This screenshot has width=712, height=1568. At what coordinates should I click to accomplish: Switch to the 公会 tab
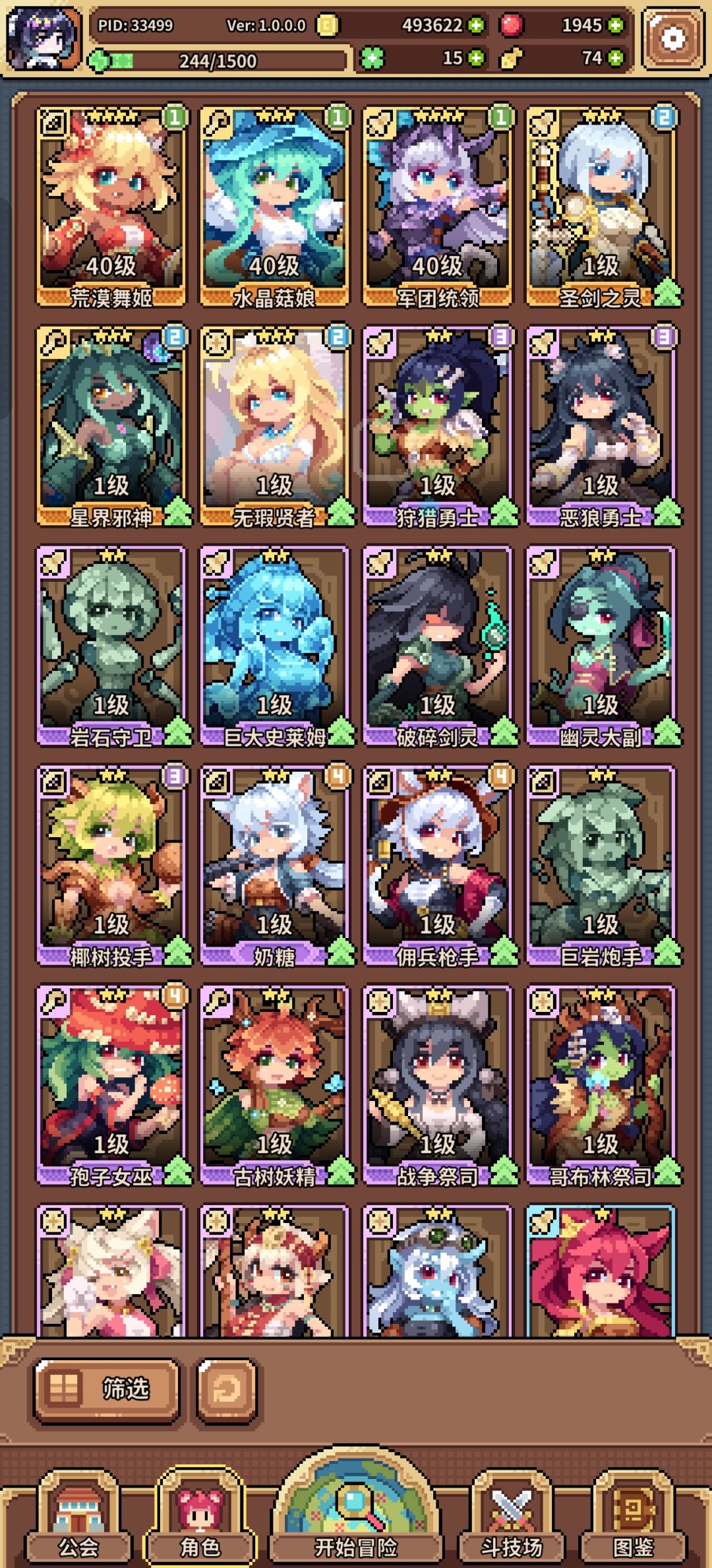click(78, 1517)
